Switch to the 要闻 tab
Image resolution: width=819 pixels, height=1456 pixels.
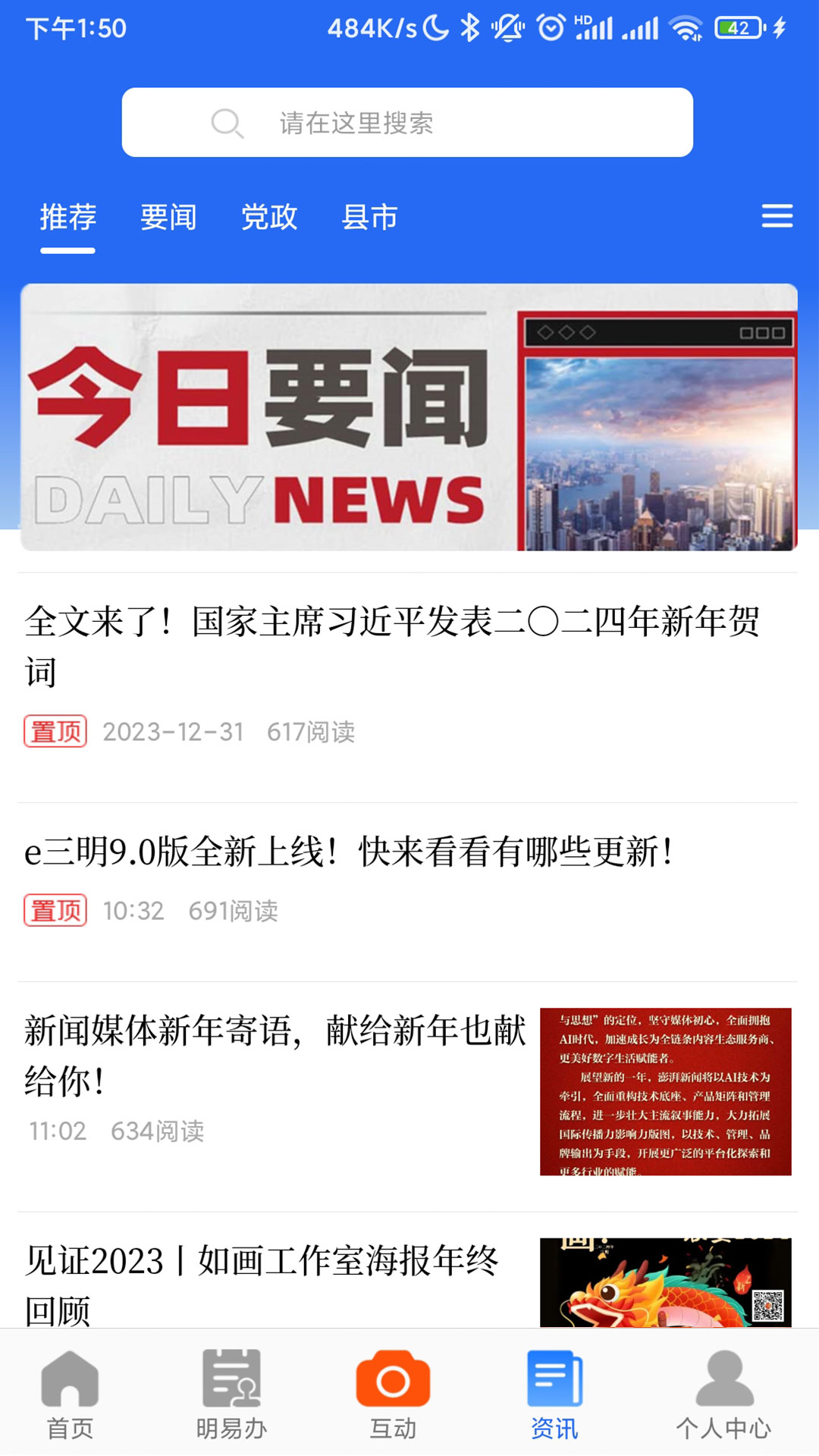click(168, 218)
